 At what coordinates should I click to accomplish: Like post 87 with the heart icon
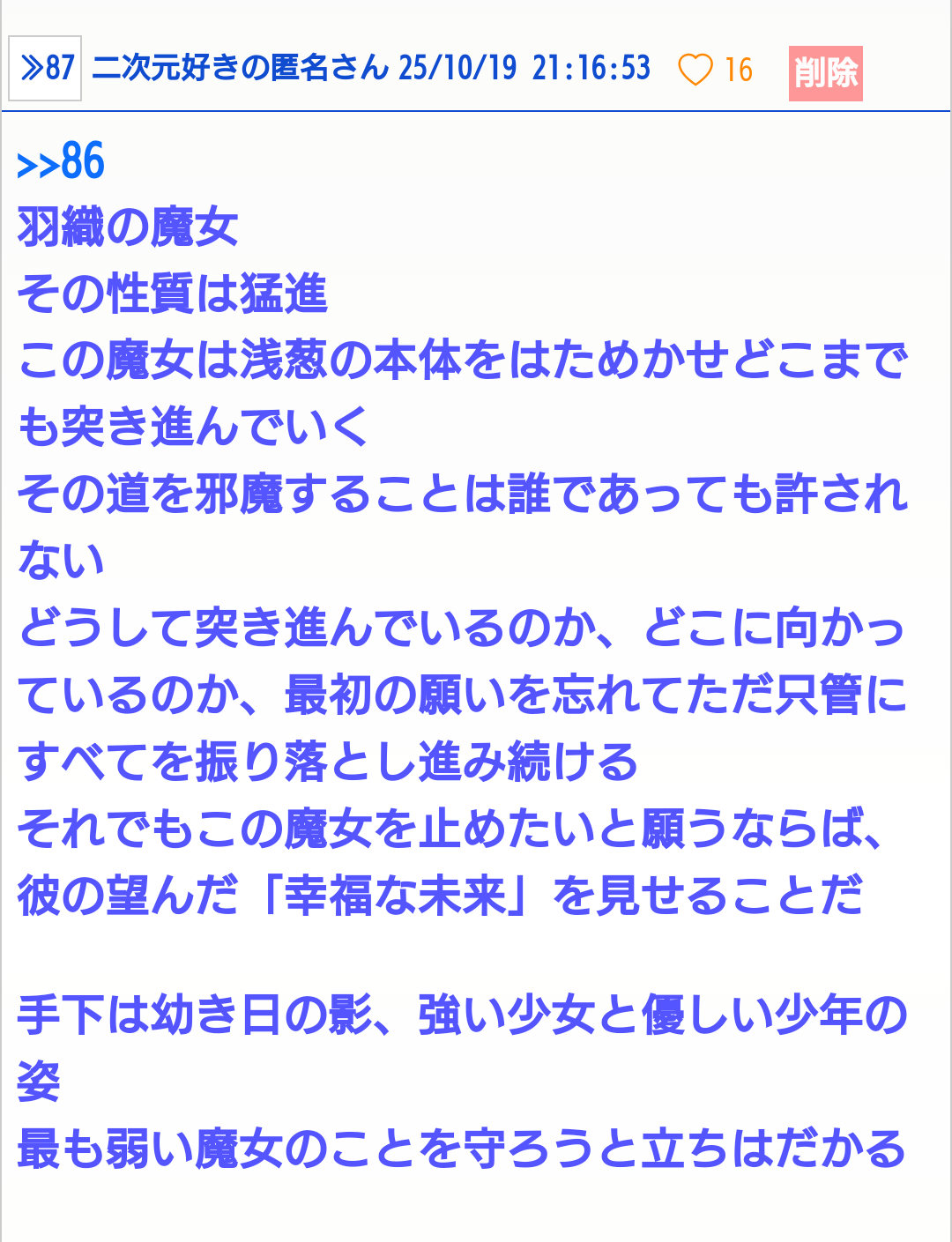tap(695, 70)
